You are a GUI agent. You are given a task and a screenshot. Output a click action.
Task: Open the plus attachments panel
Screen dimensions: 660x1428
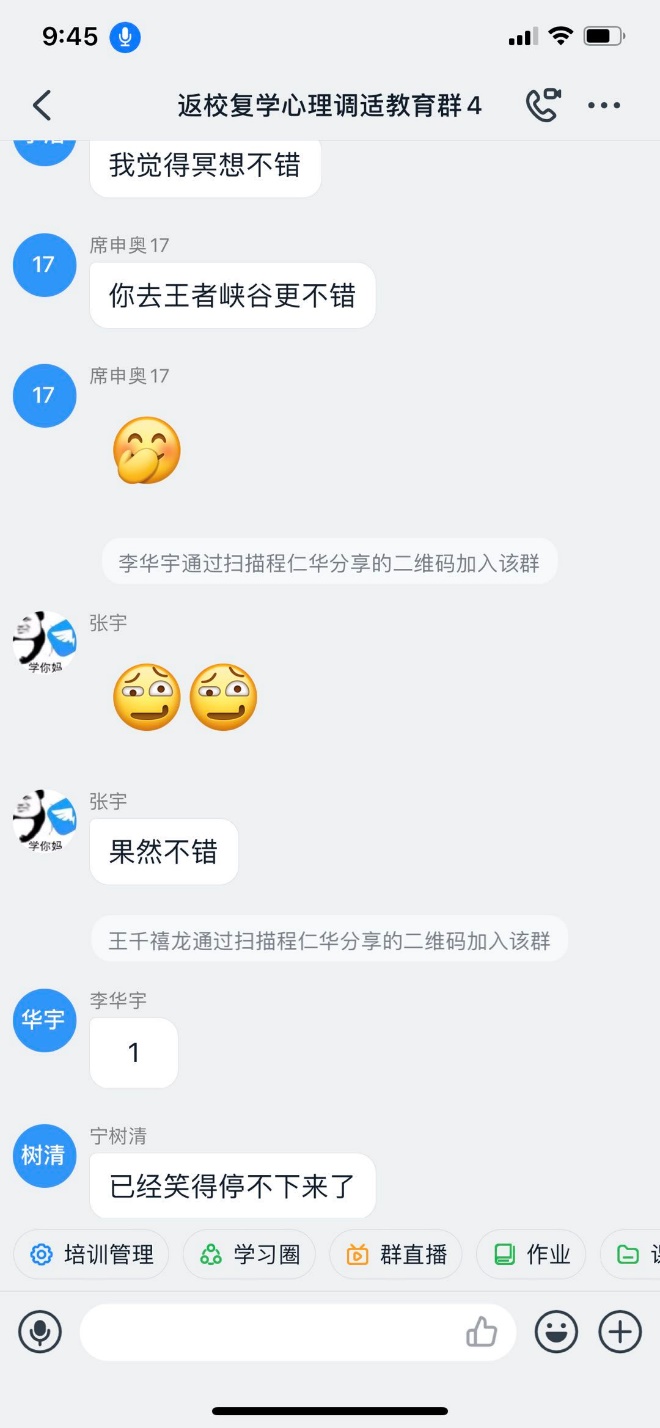(x=619, y=1332)
